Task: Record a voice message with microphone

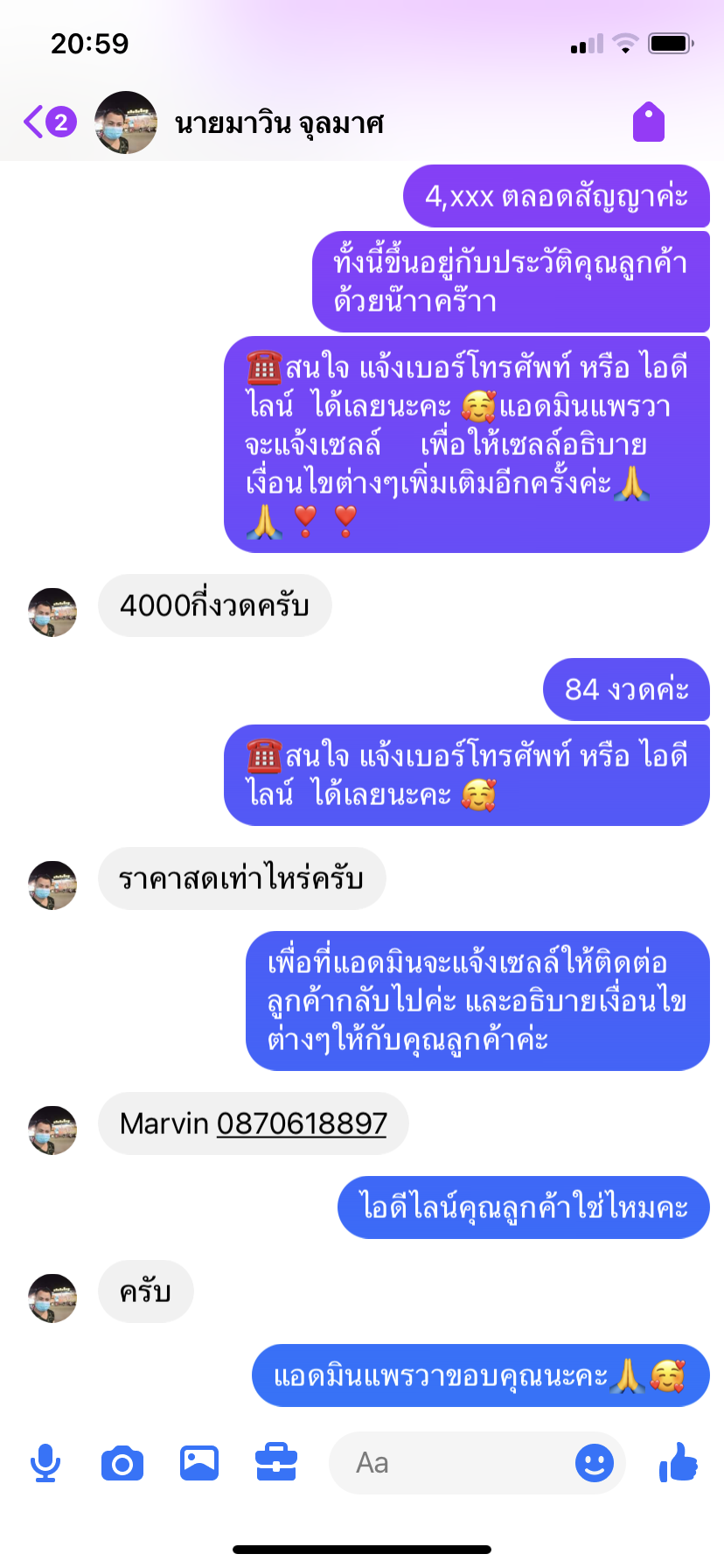Action: coord(45,1463)
